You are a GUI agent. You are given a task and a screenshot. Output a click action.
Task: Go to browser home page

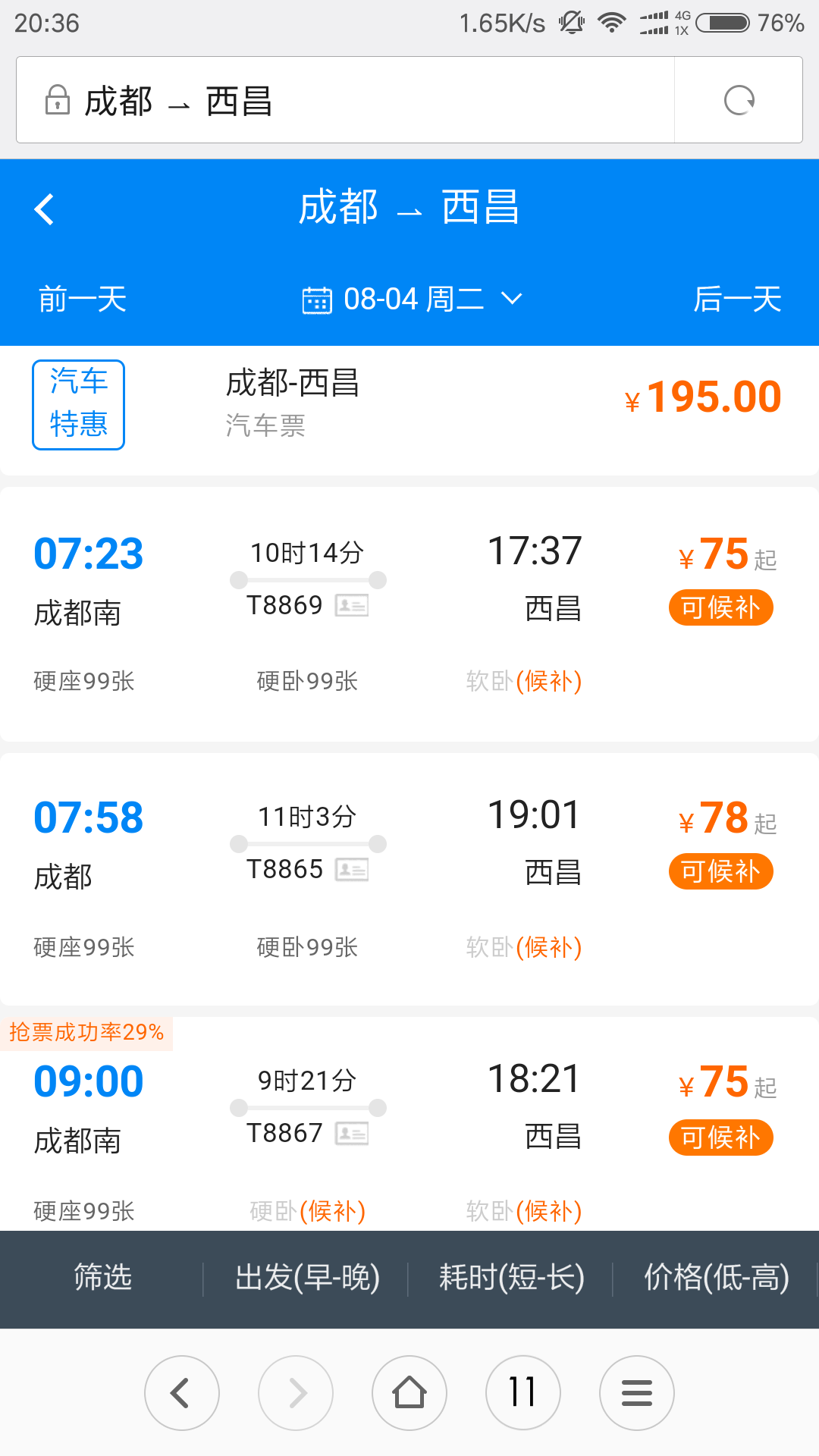click(x=409, y=1392)
